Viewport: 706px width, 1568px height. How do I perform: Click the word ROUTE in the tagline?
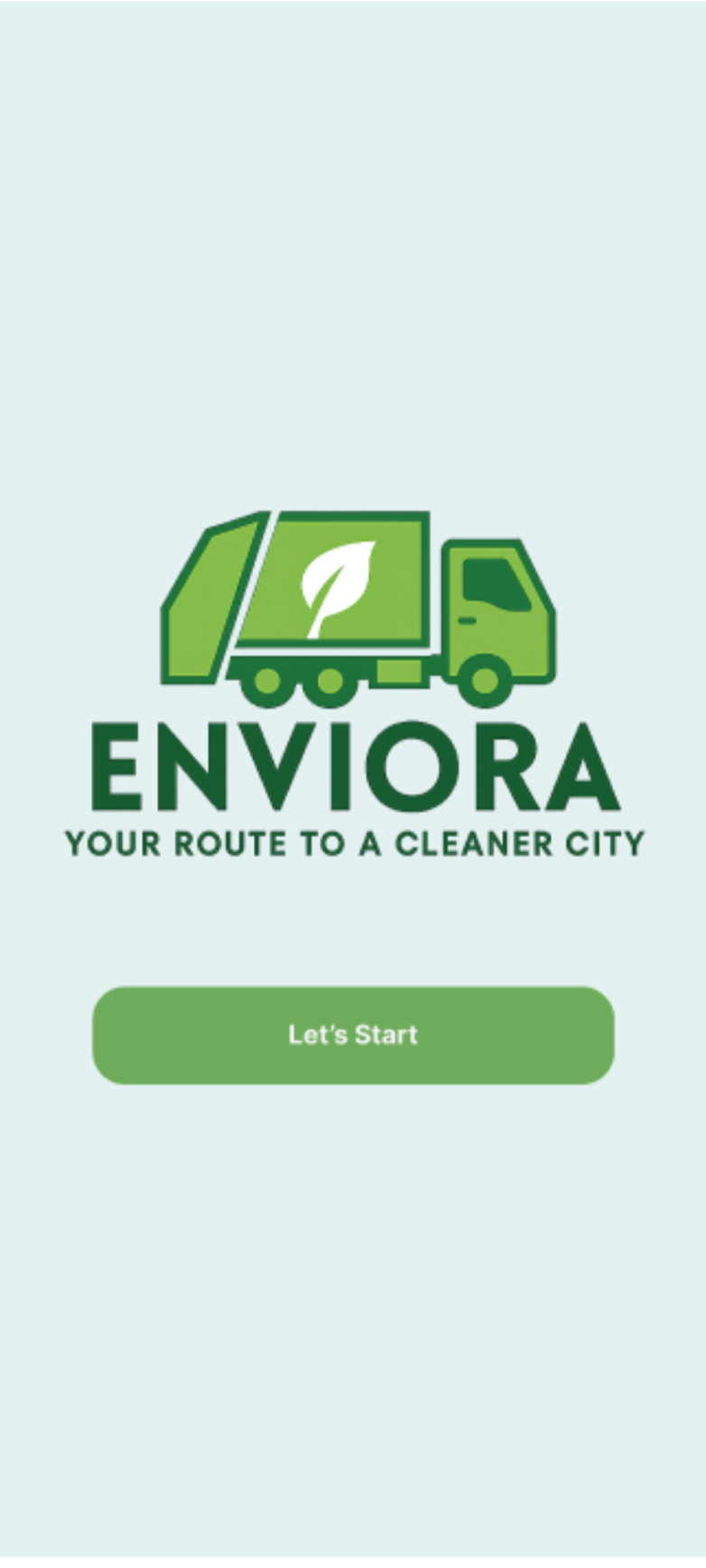click(x=230, y=843)
